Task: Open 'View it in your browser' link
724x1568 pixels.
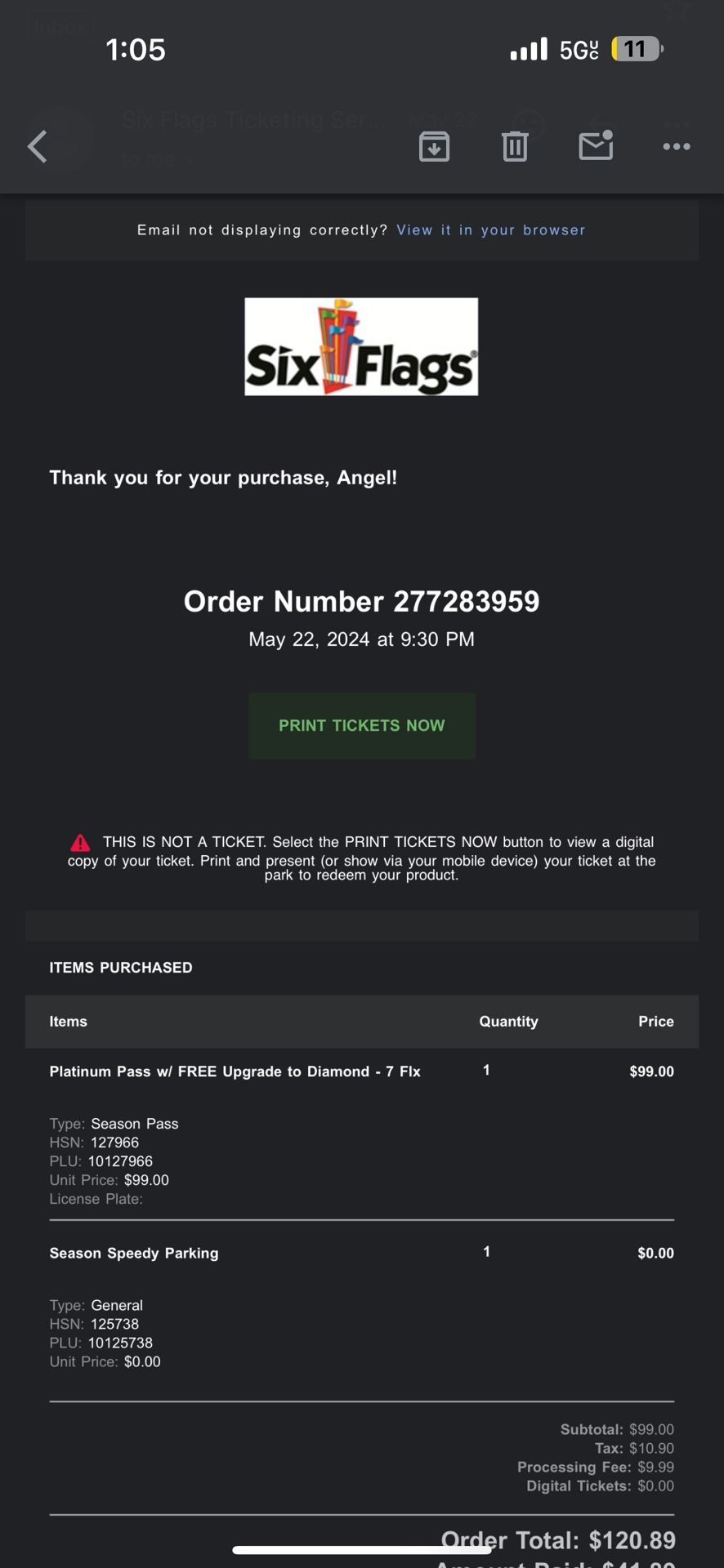Action: pyautogui.click(x=490, y=230)
